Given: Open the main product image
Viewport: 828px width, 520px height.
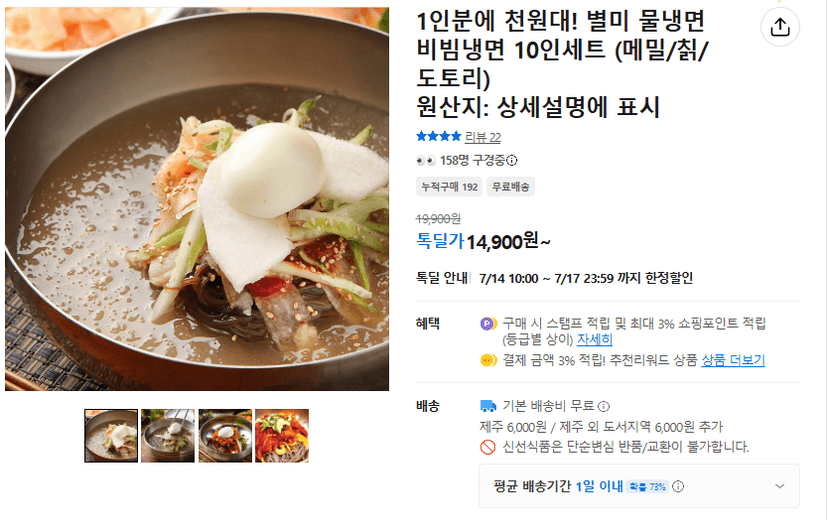Looking at the screenshot, I should point(197,199).
